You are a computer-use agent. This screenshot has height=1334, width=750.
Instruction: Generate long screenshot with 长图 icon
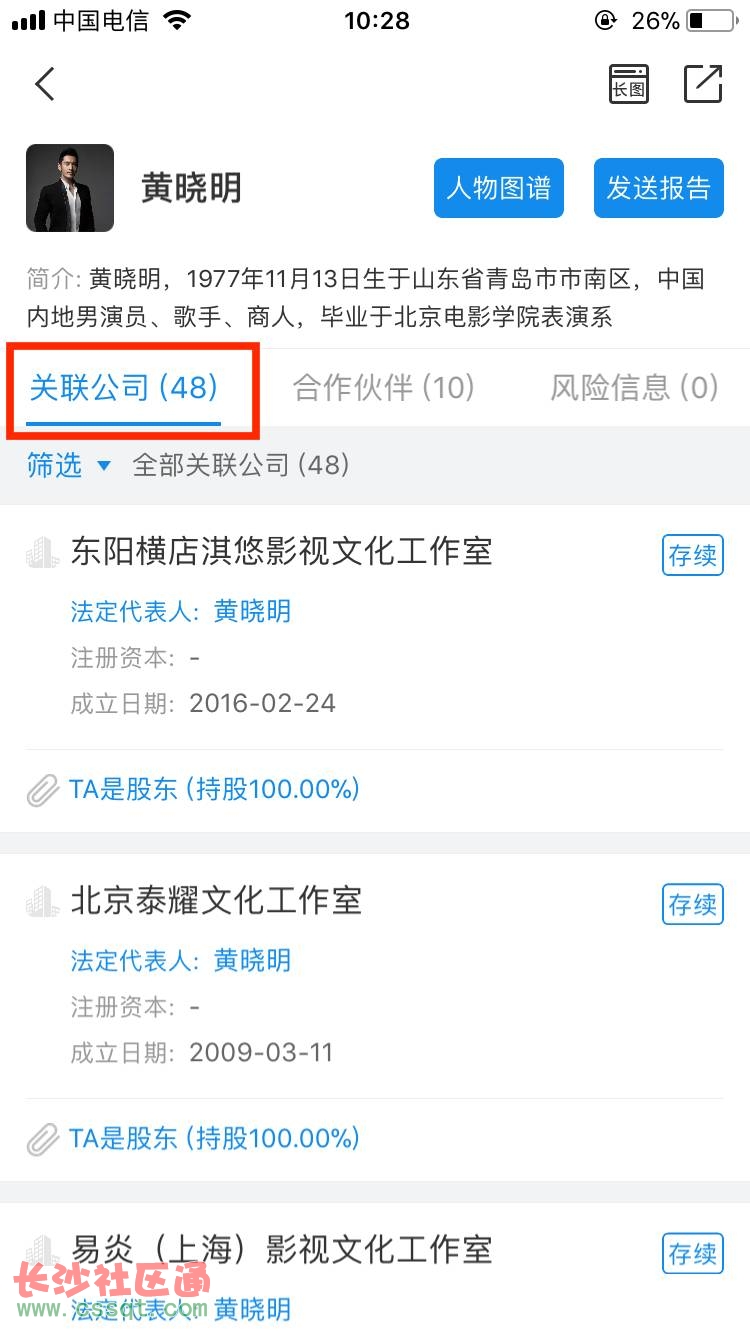pos(628,84)
